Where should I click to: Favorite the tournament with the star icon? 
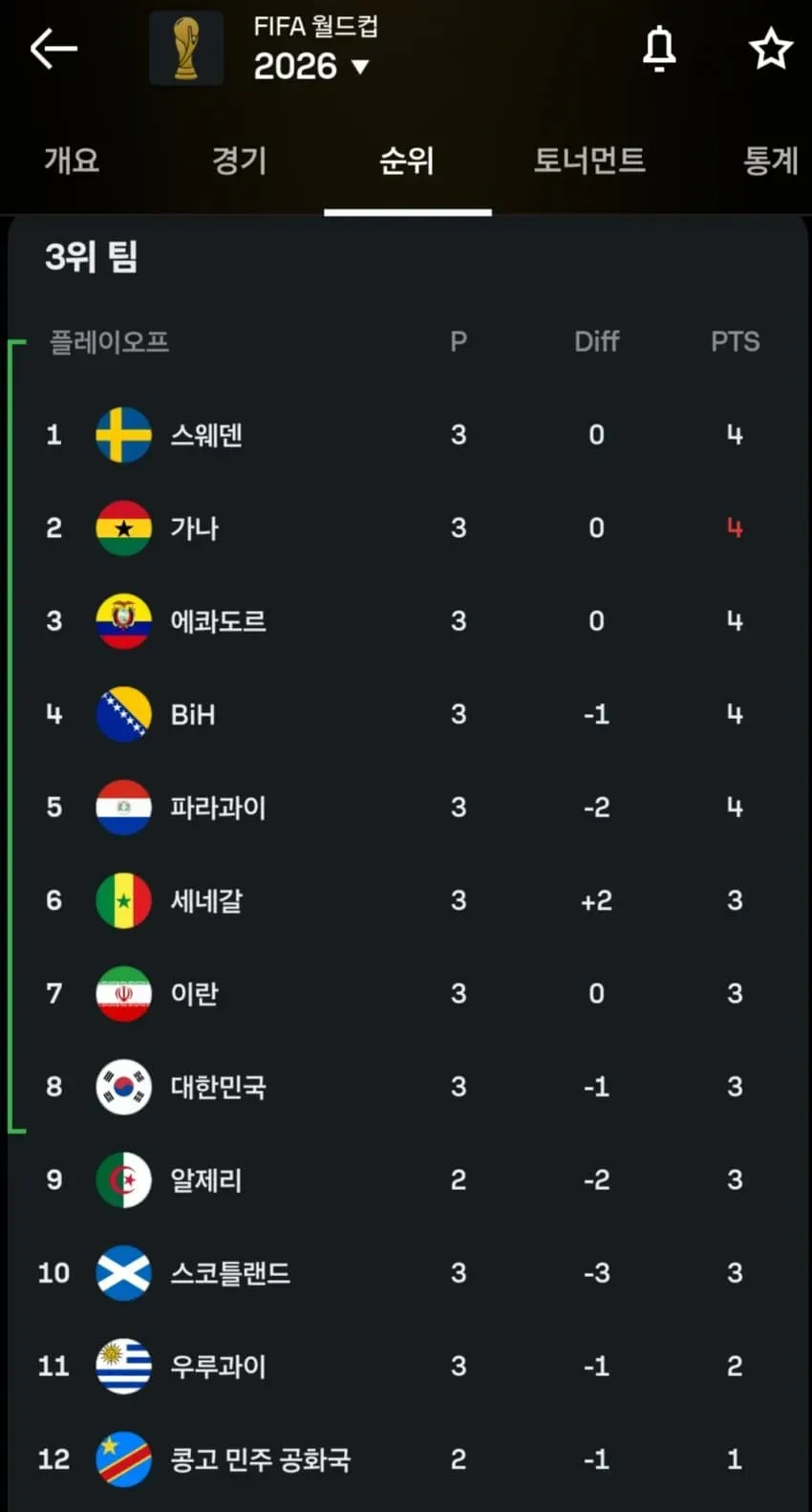[x=771, y=49]
